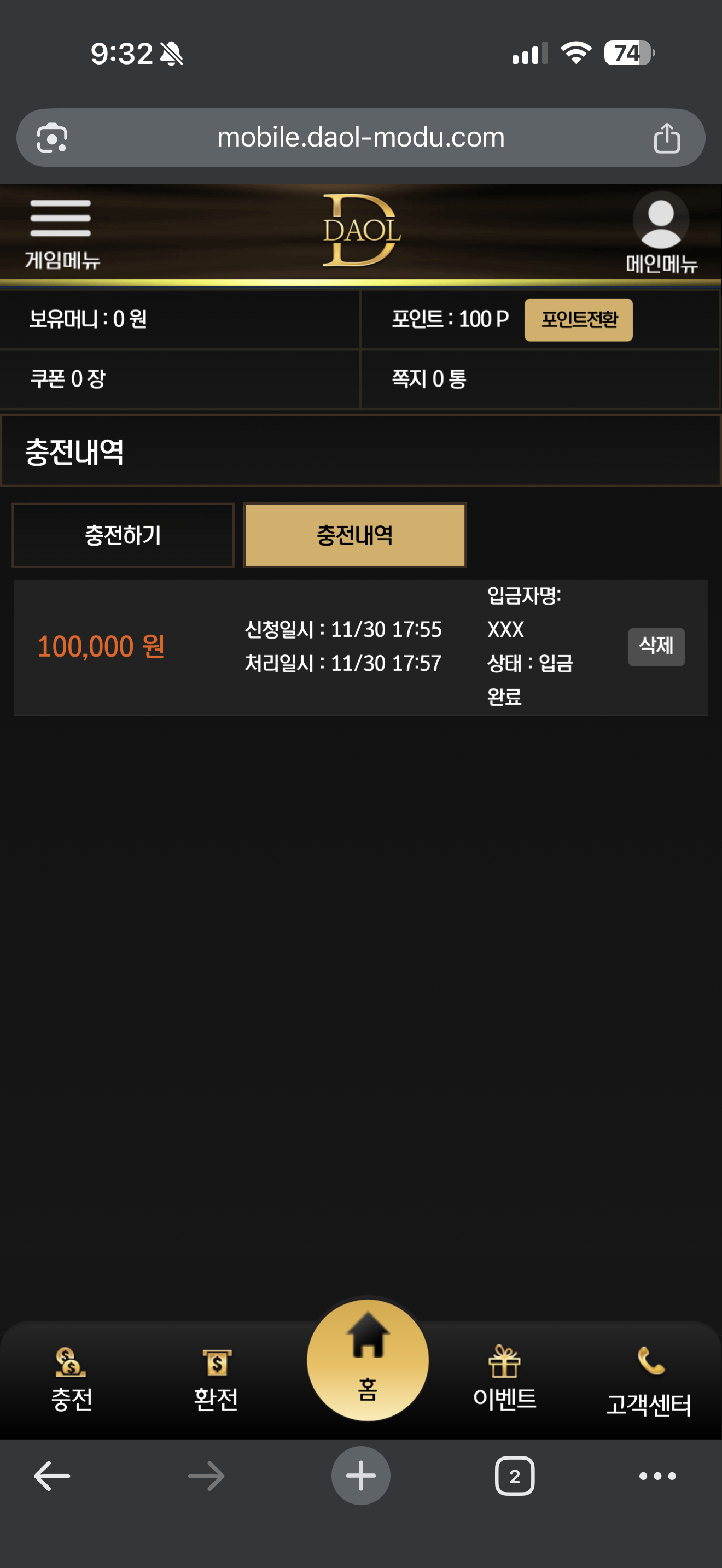Delete the 100,000 원 charge record
Image resolution: width=722 pixels, height=1568 pixels.
pos(656,646)
